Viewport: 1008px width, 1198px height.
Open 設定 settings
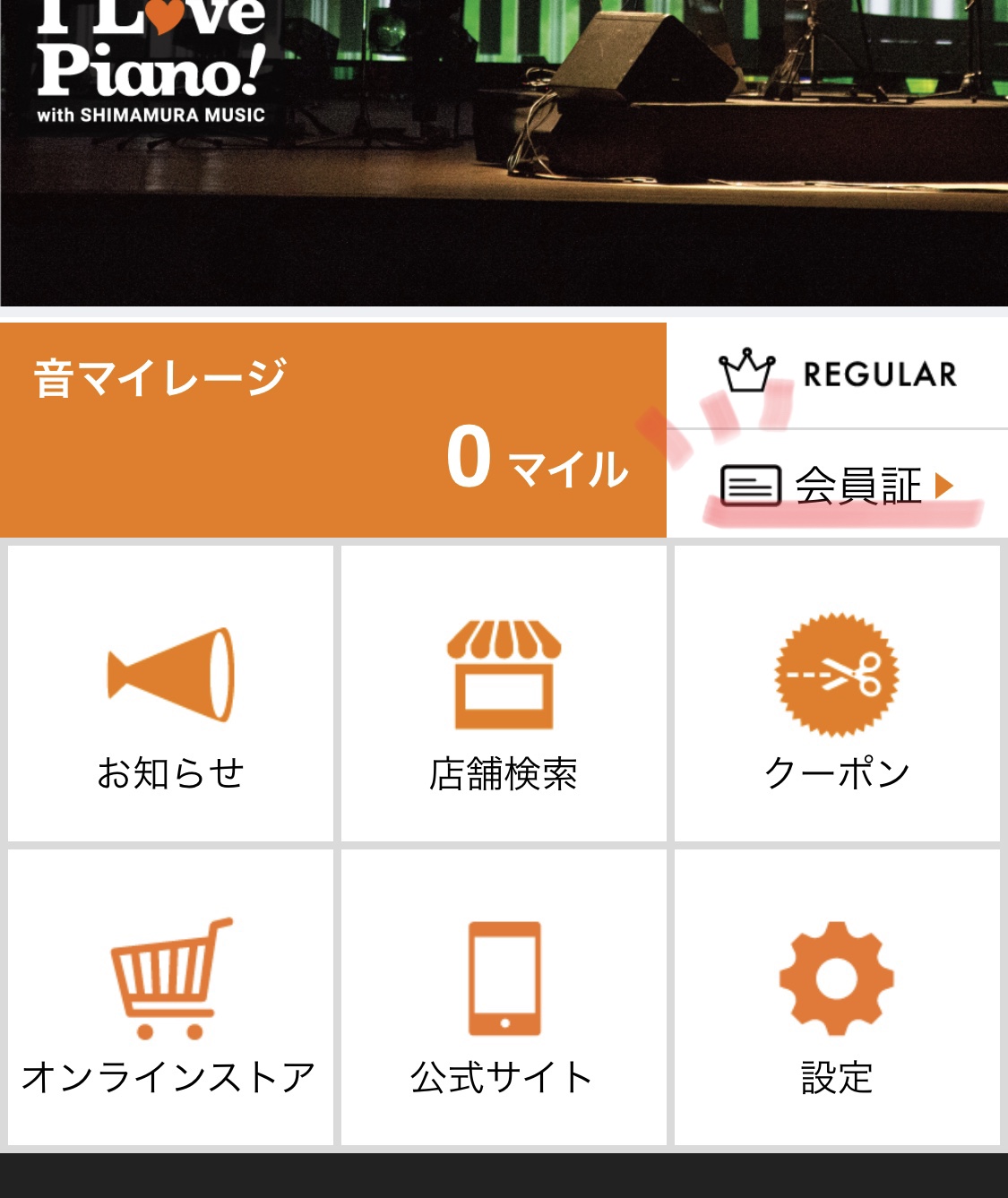(837, 997)
